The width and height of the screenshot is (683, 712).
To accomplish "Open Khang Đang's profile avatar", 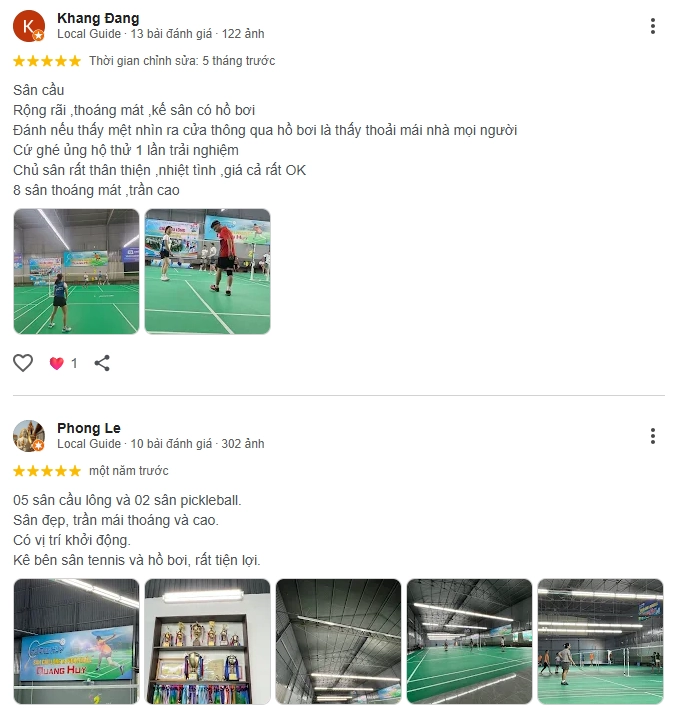I will (x=29, y=26).
